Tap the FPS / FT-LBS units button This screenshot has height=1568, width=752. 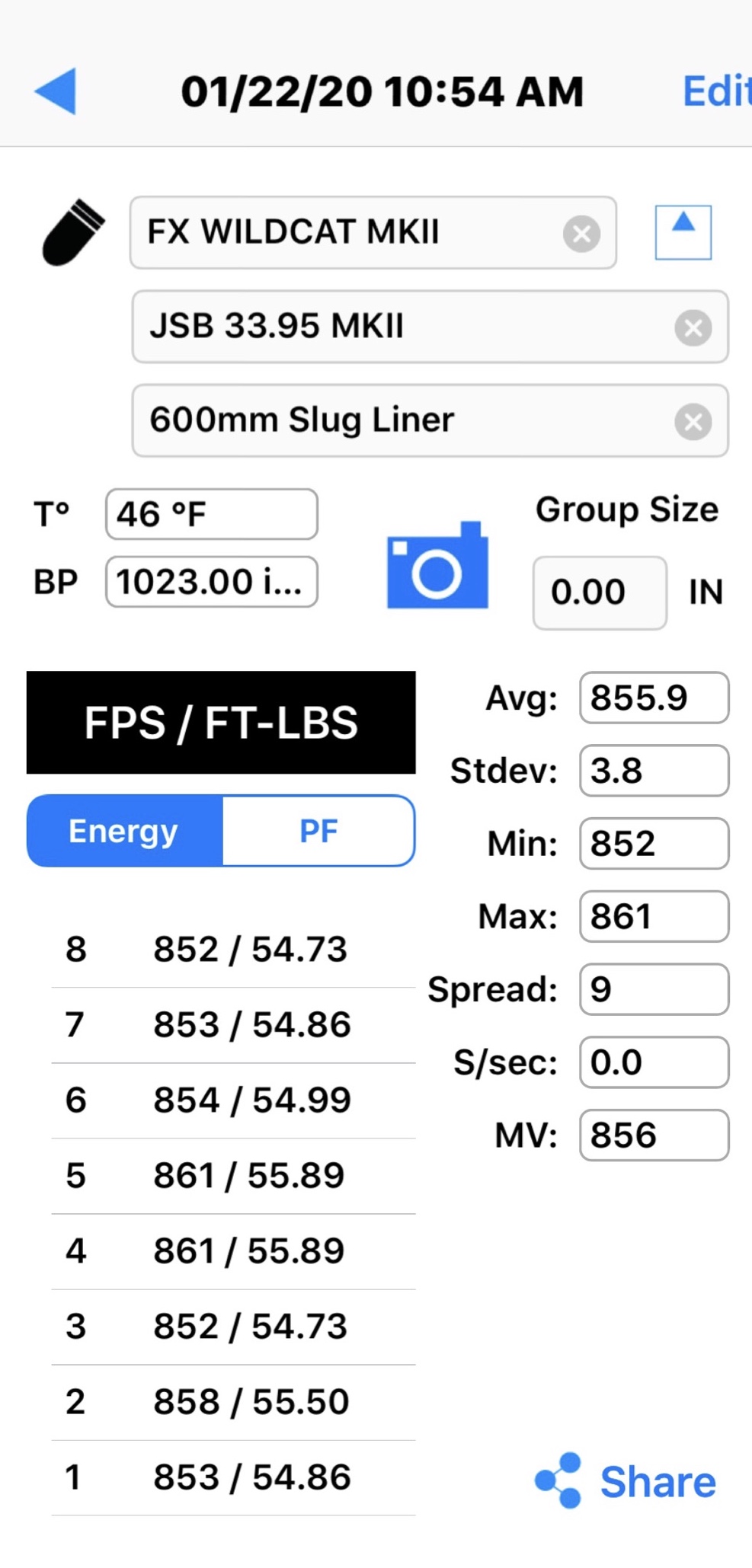click(221, 723)
